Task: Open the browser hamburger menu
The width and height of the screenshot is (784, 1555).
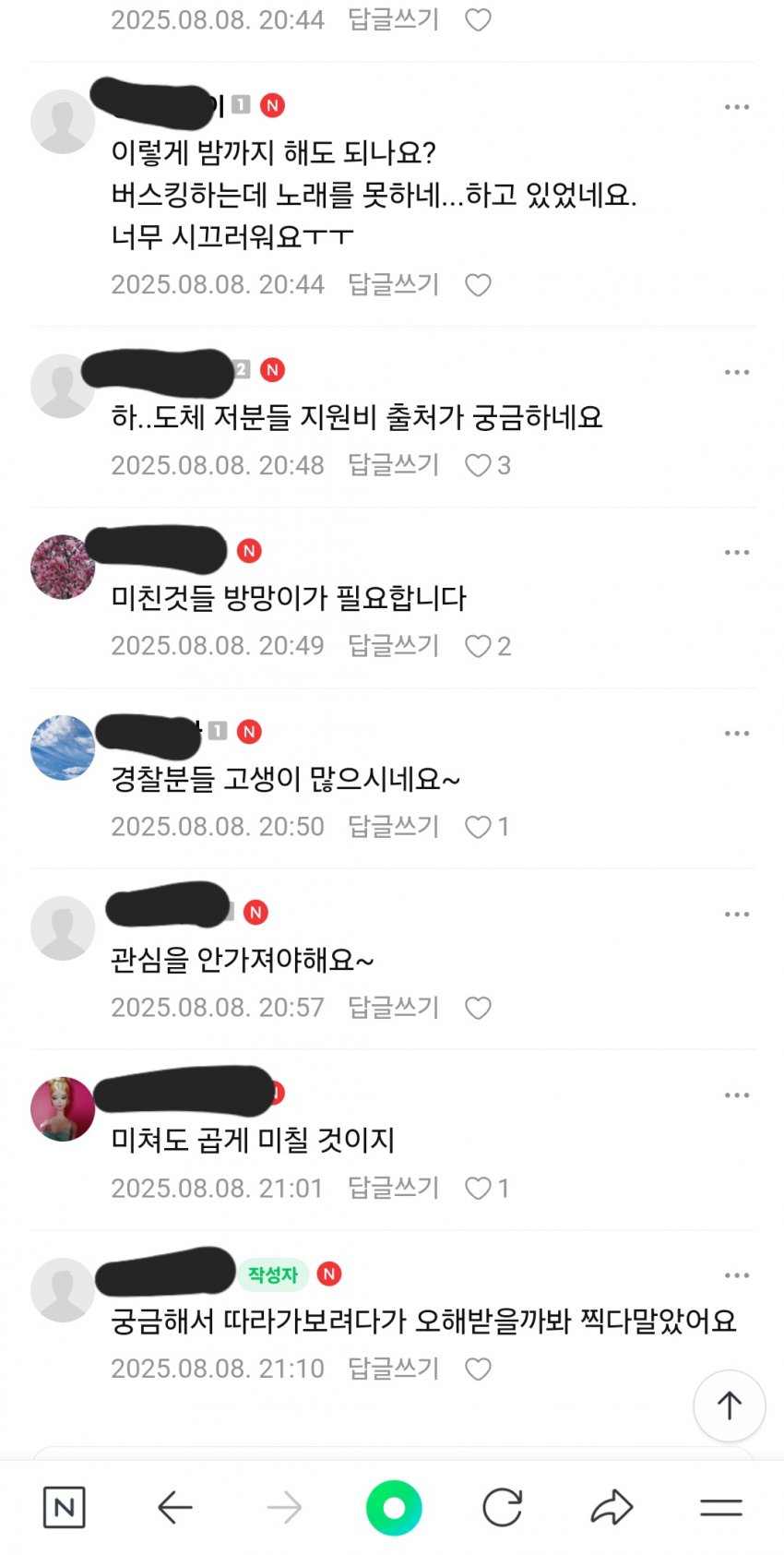Action: click(720, 1508)
